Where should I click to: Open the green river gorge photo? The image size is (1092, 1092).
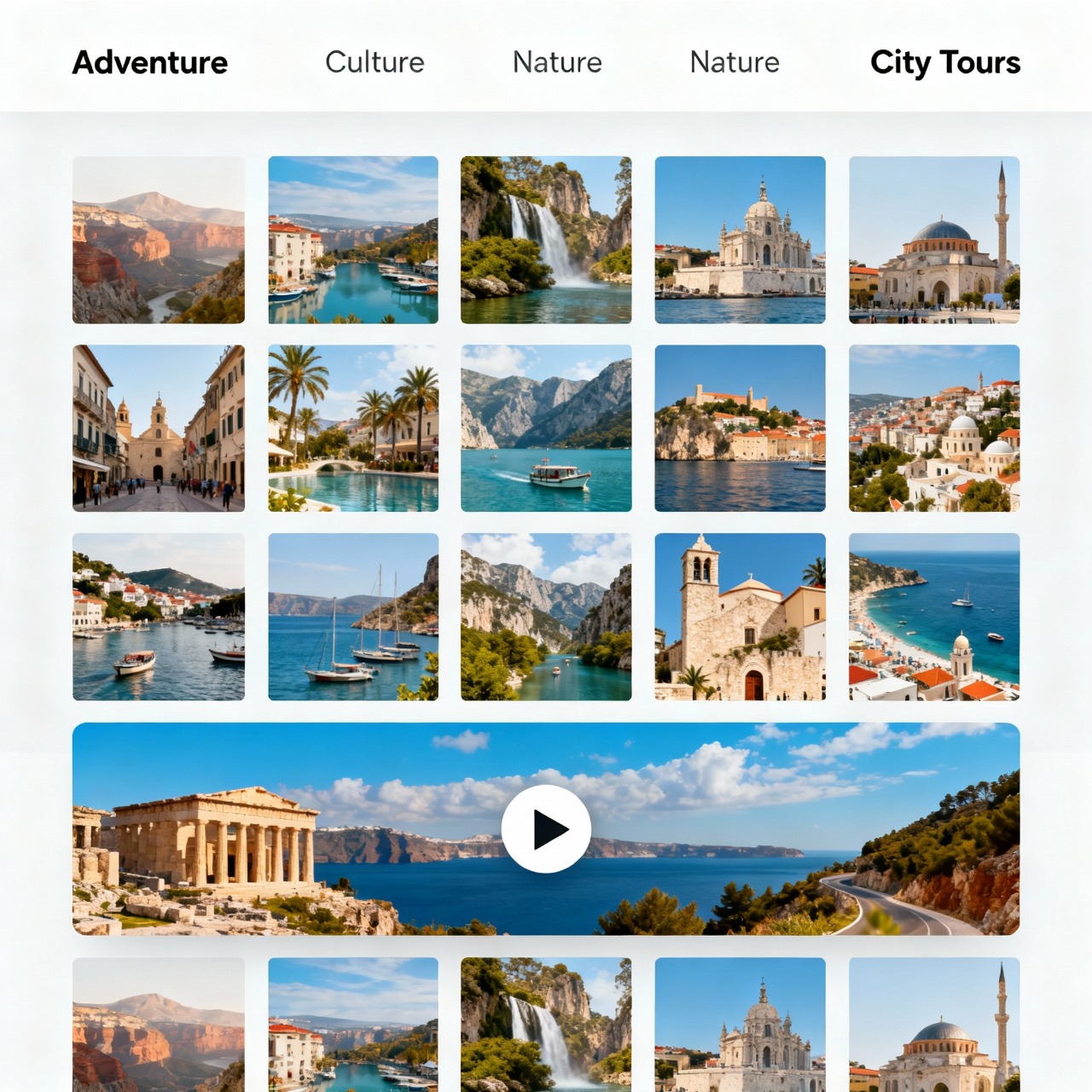click(546, 617)
